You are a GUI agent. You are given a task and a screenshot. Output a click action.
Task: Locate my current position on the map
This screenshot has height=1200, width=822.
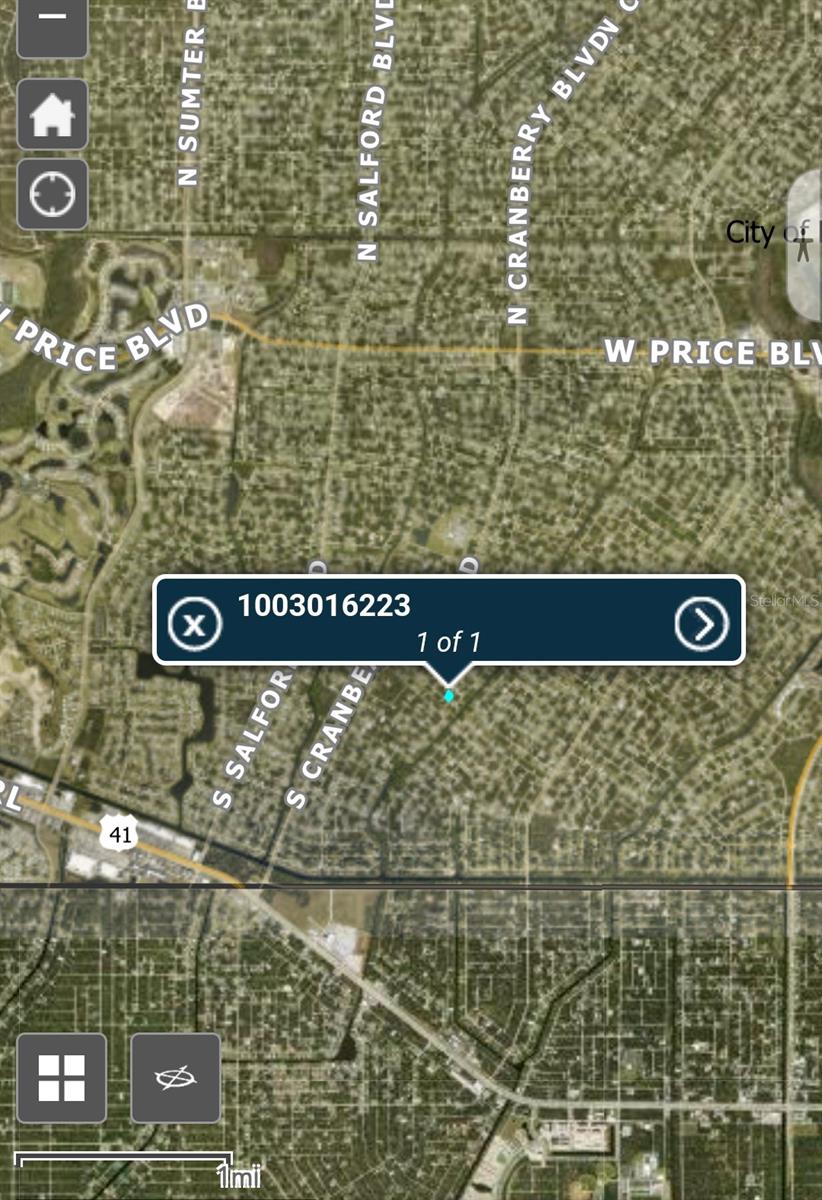pos(52,195)
